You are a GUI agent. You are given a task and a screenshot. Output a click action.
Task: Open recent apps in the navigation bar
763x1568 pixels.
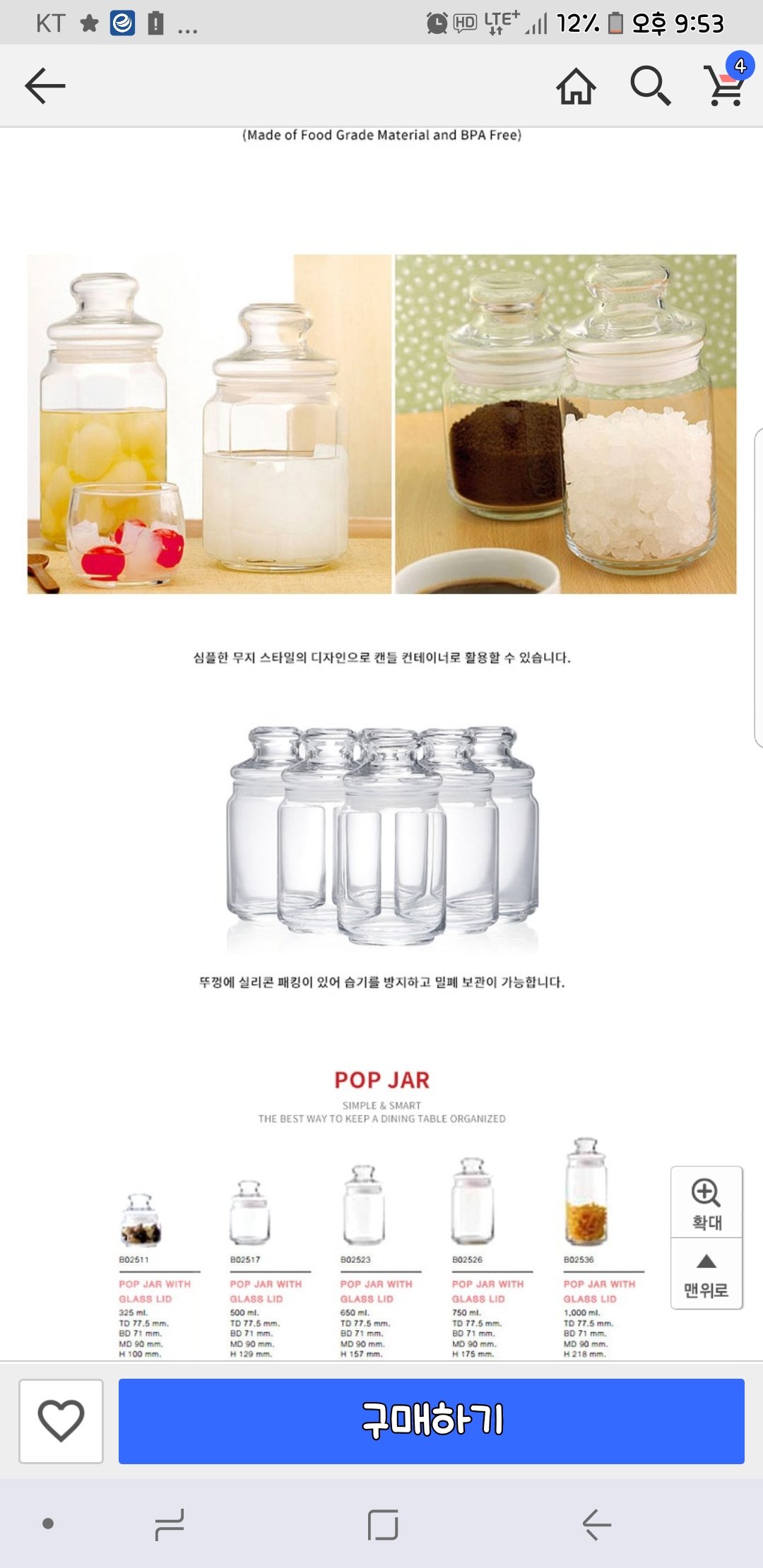tap(170, 1524)
